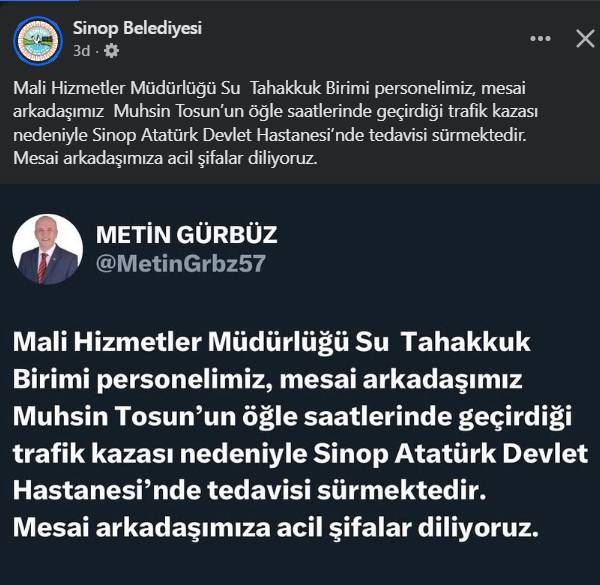Close this post view

click(x=585, y=38)
